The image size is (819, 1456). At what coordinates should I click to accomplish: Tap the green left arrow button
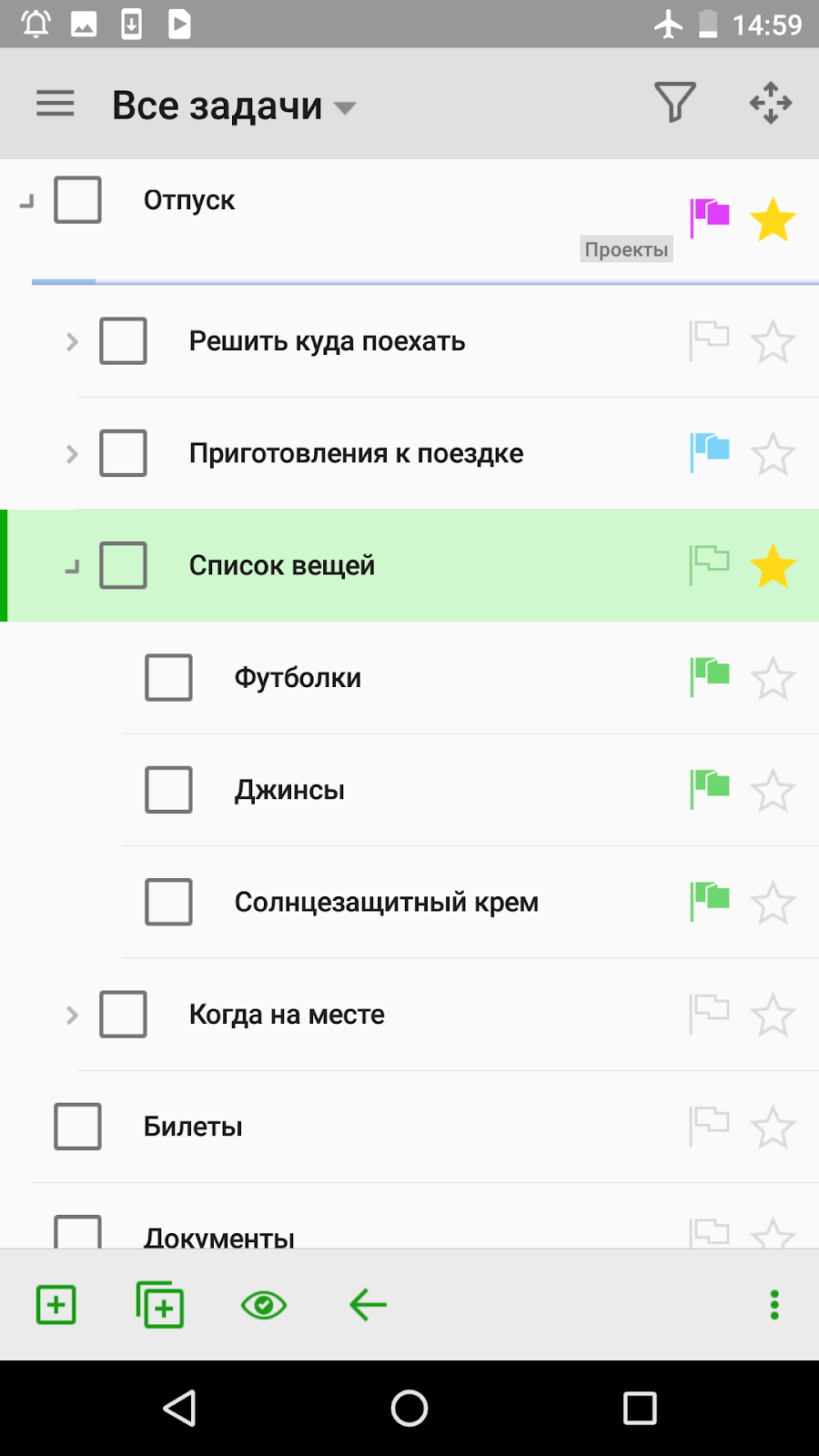click(x=369, y=1305)
